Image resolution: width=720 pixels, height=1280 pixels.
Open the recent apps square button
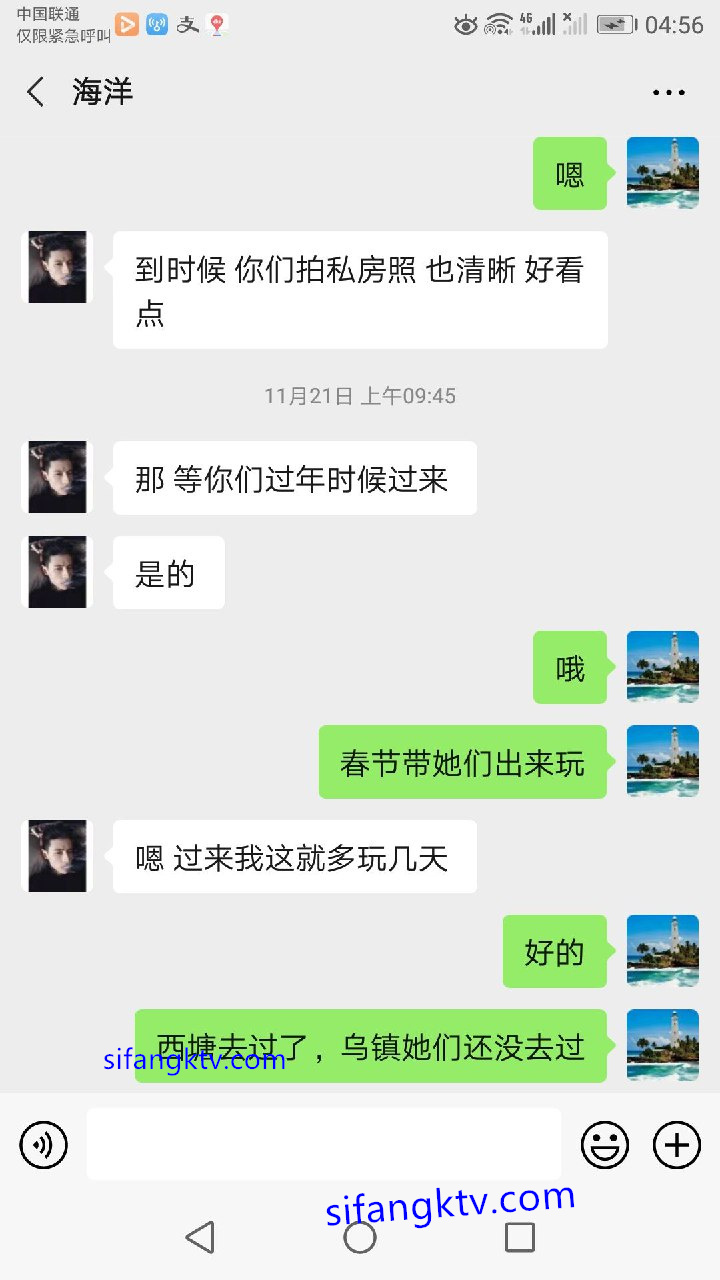(519, 1237)
